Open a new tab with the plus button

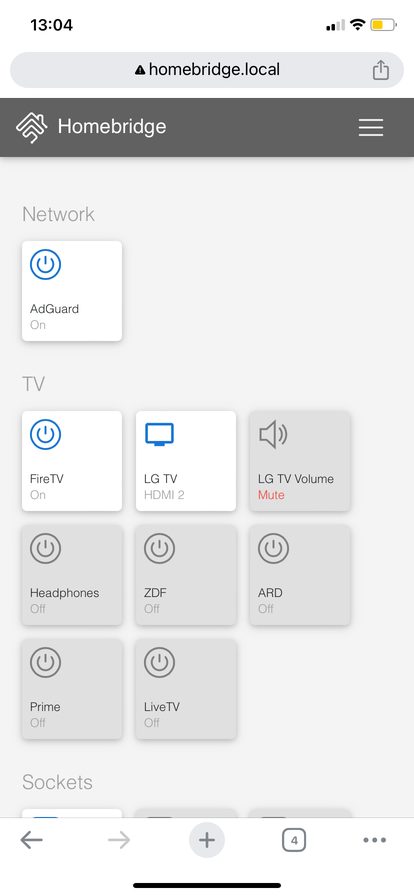pos(207,840)
